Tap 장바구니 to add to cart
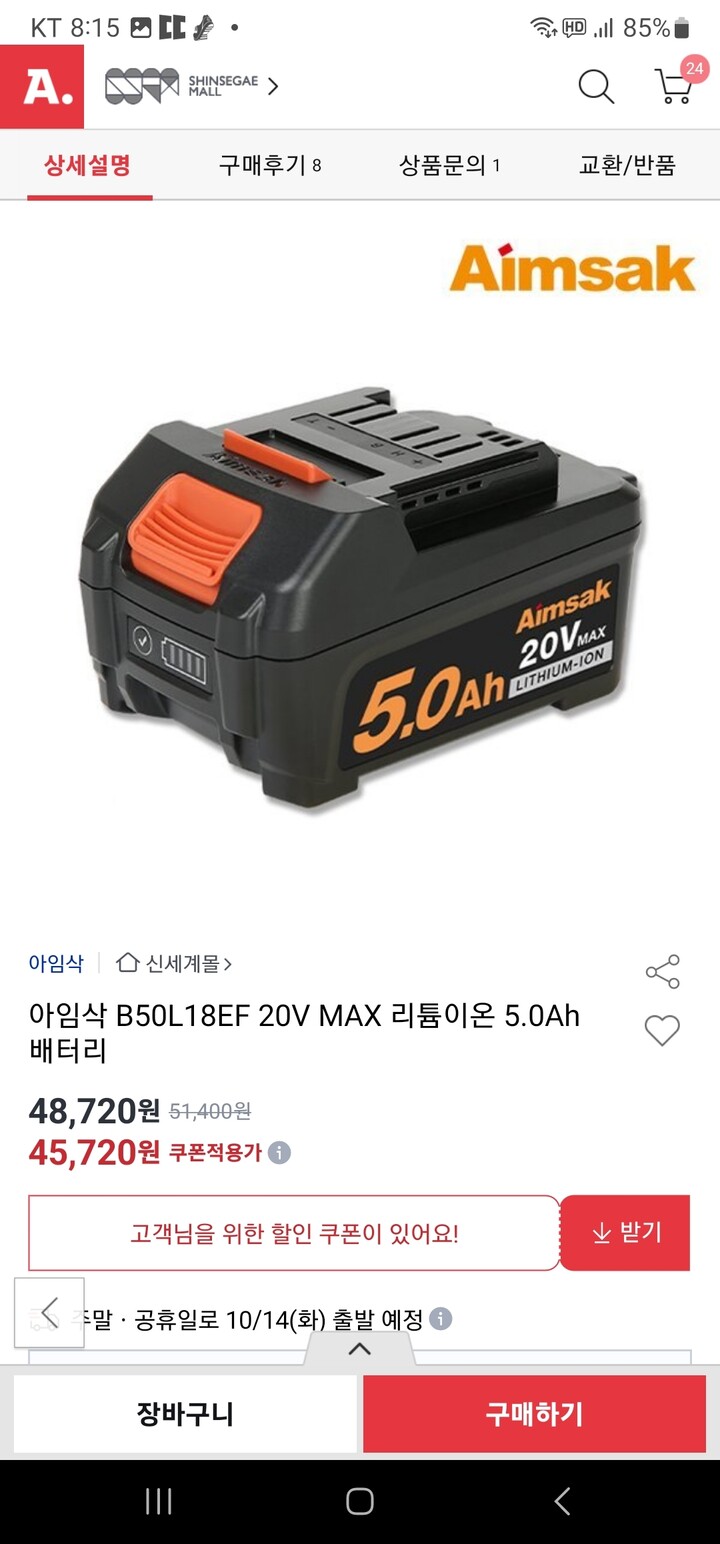The width and height of the screenshot is (720, 1544). [x=184, y=1413]
